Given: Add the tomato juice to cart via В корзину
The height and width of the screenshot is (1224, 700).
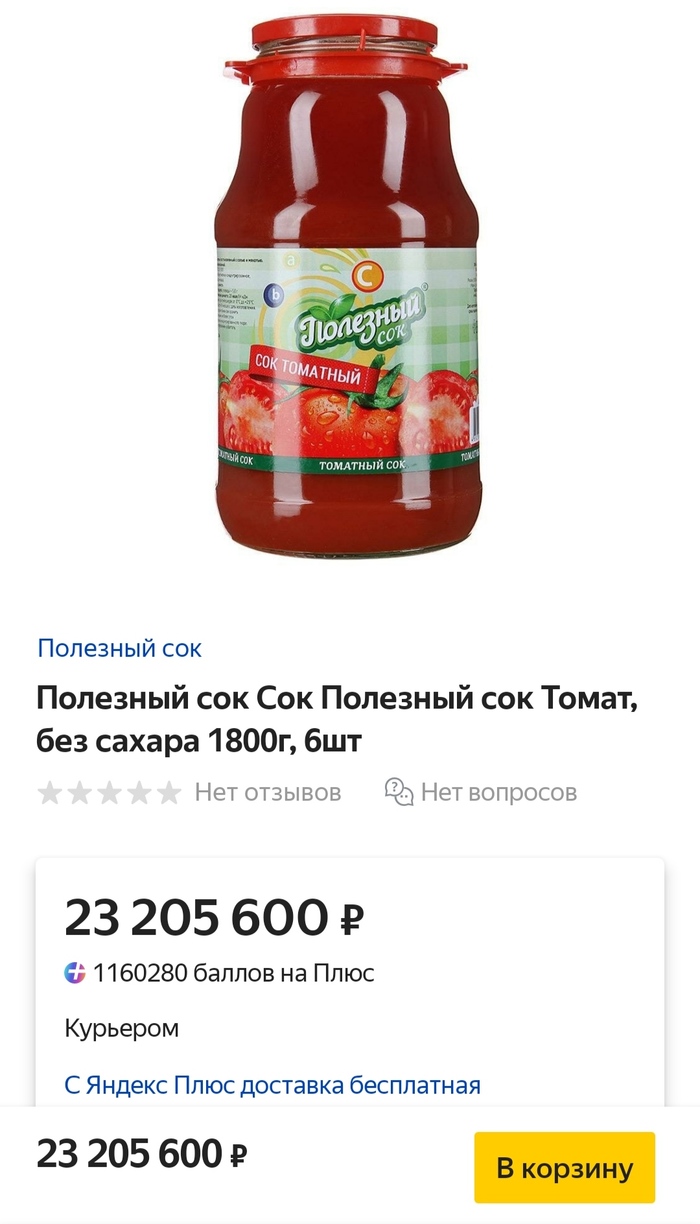Looking at the screenshot, I should (x=564, y=1167).
